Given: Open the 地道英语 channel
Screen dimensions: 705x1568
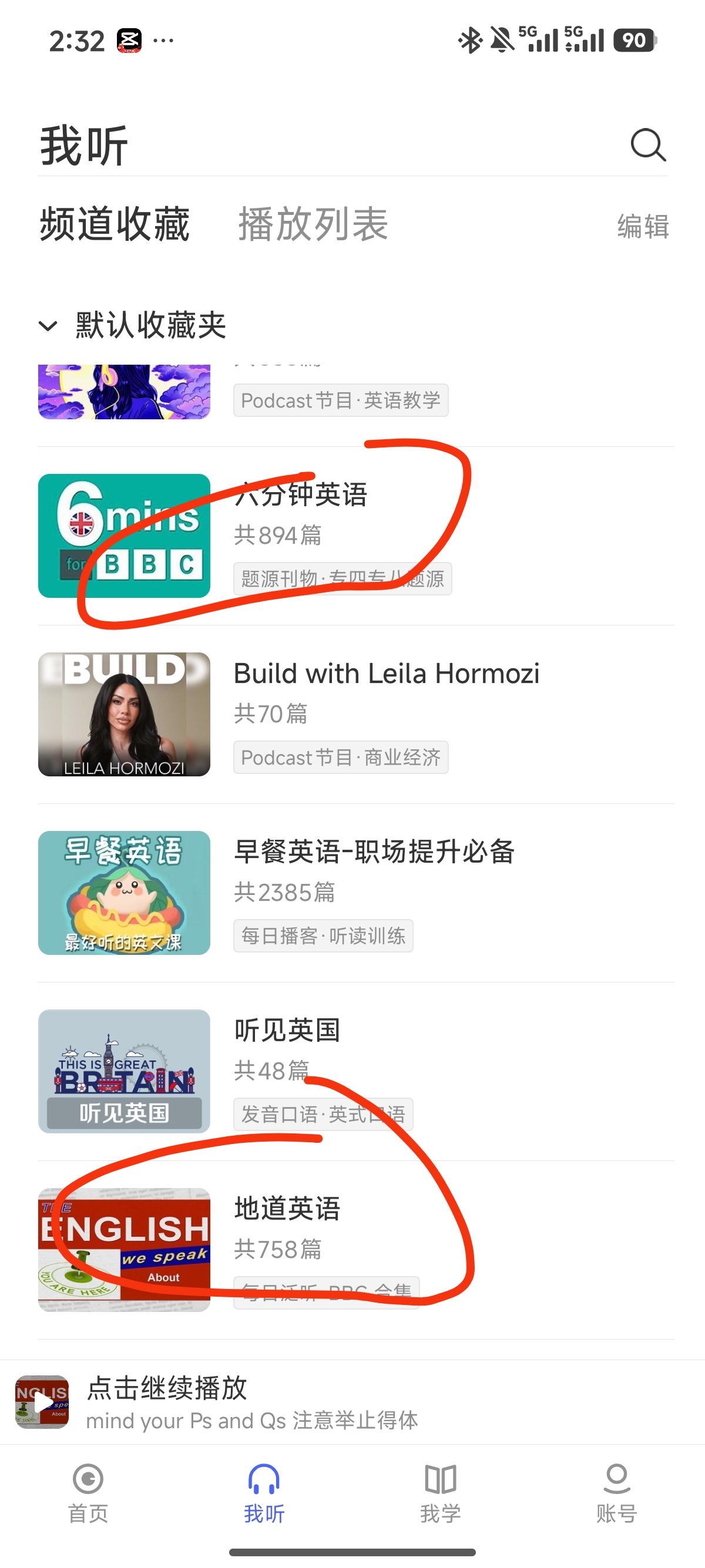Looking at the screenshot, I should tap(356, 1249).
